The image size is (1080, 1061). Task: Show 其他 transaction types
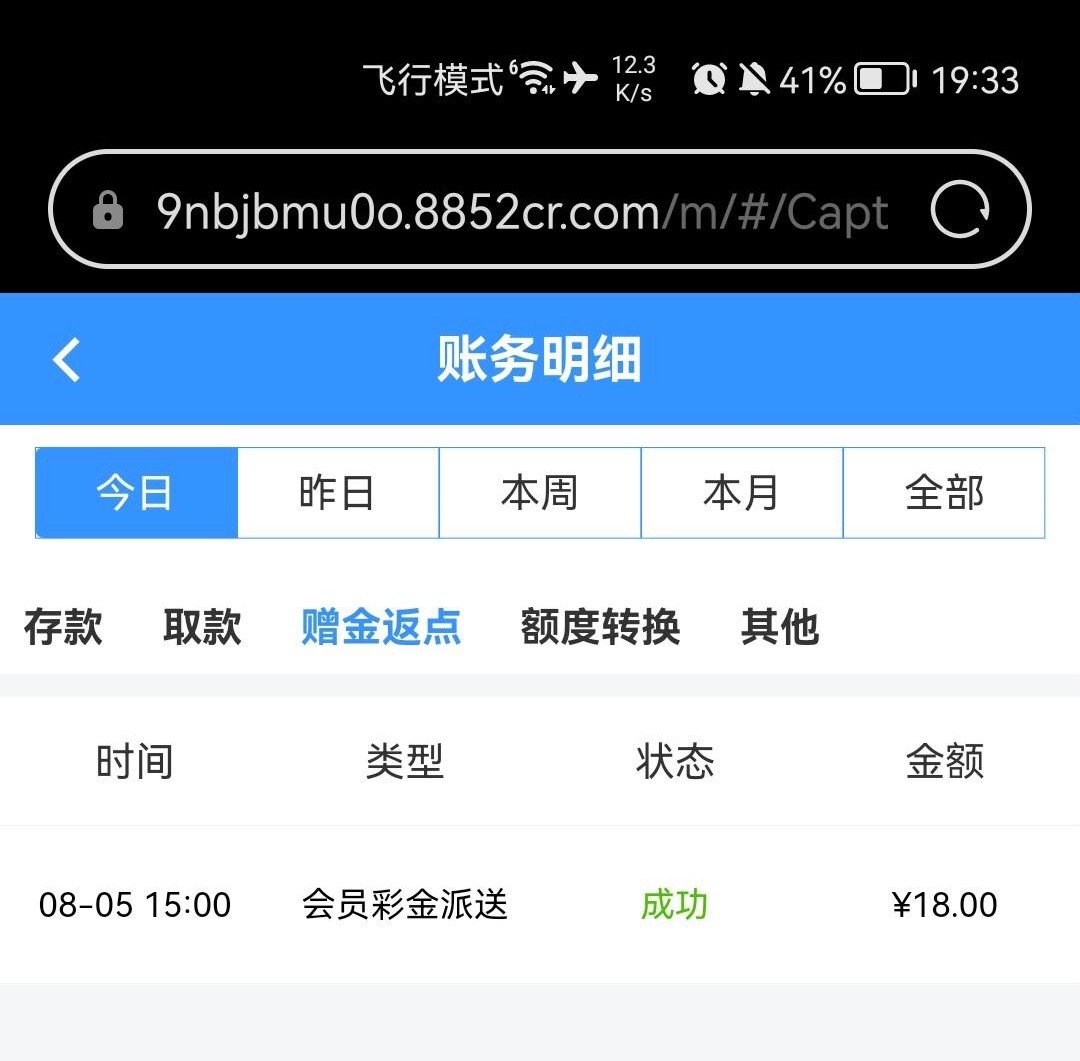[780, 627]
